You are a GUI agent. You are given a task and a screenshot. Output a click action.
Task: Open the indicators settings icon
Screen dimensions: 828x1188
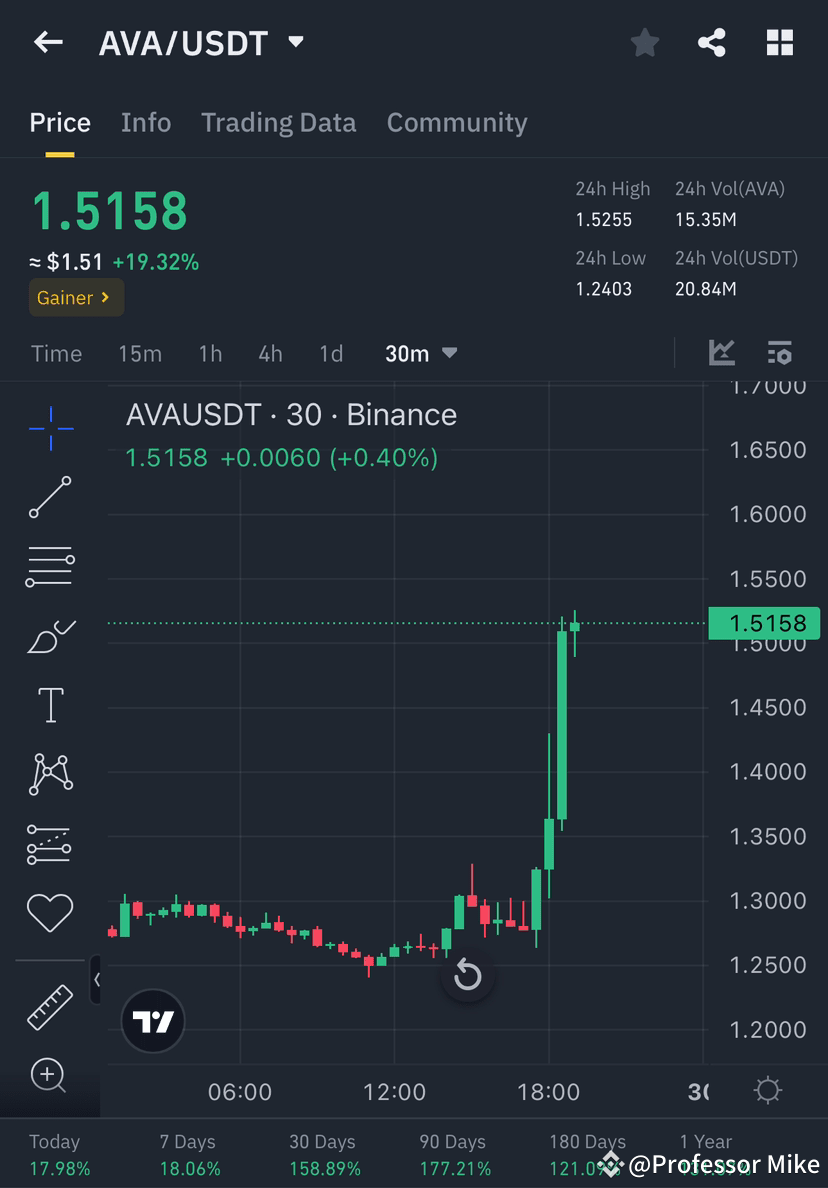tap(780, 353)
